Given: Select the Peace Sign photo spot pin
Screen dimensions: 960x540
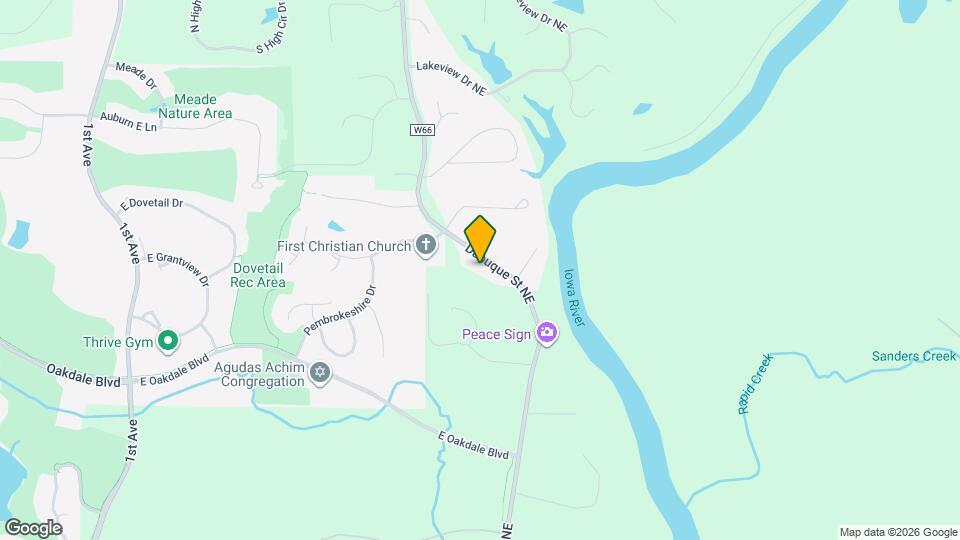Looking at the screenshot, I should (x=546, y=333).
